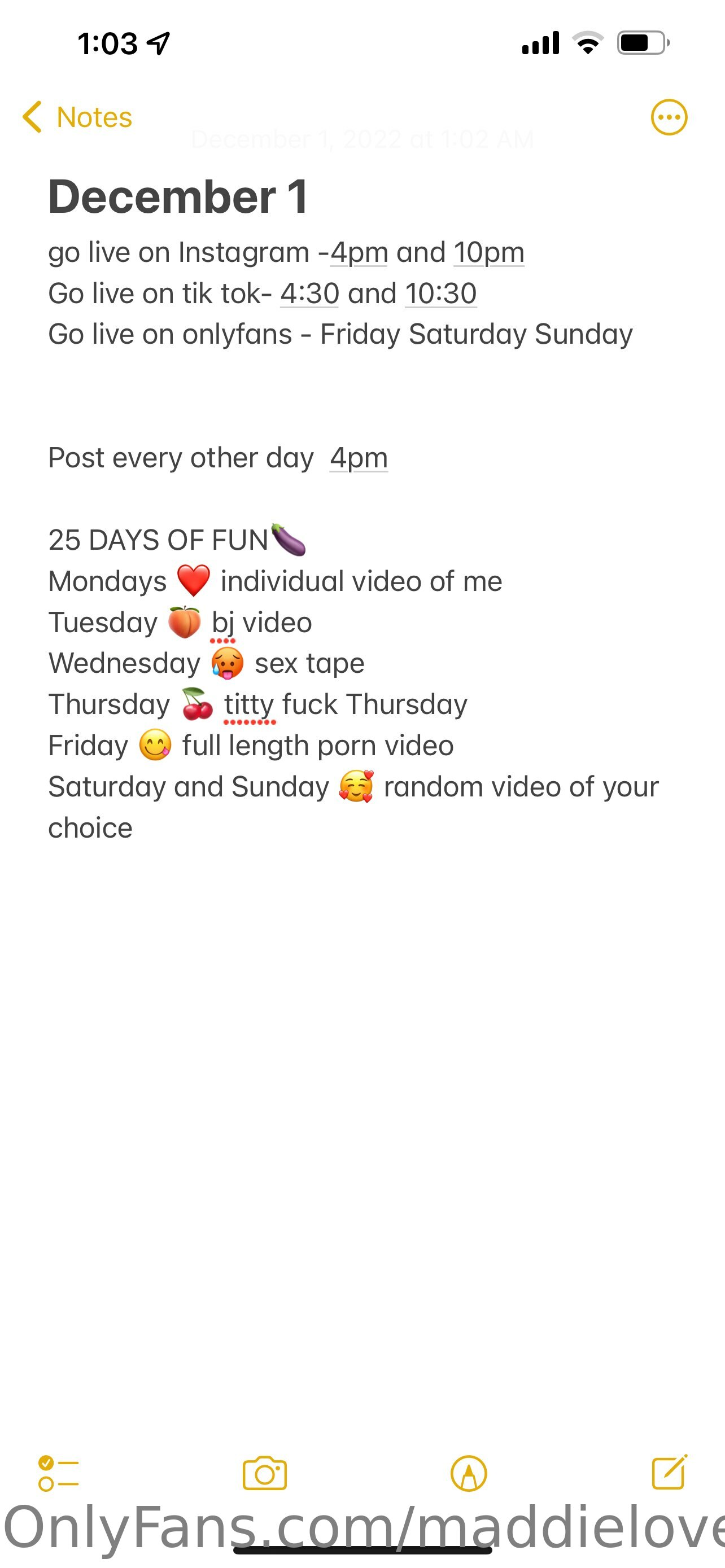The height and width of the screenshot is (1568, 725).
Task: Tap the underlined 4:30 time link
Action: (310, 294)
